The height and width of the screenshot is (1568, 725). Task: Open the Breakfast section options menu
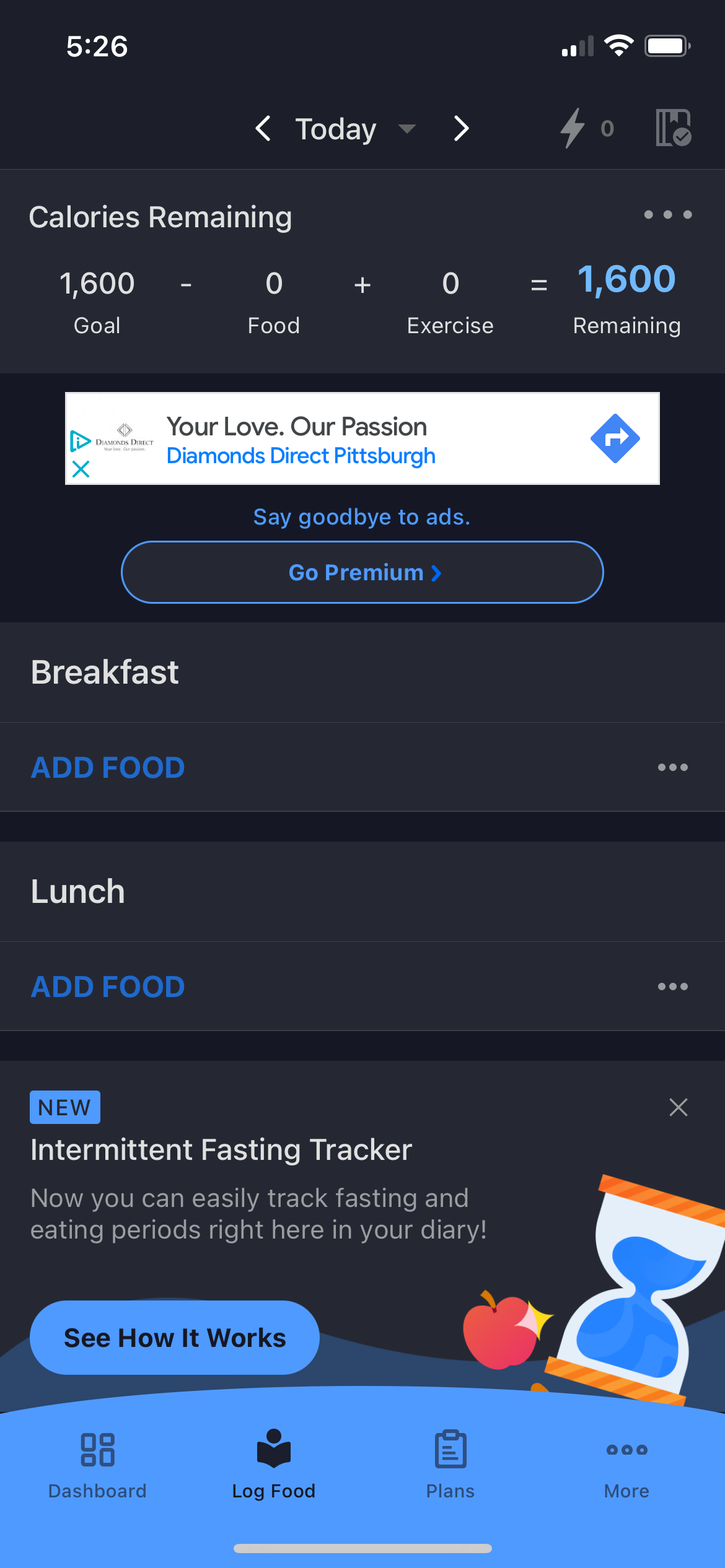(x=672, y=767)
